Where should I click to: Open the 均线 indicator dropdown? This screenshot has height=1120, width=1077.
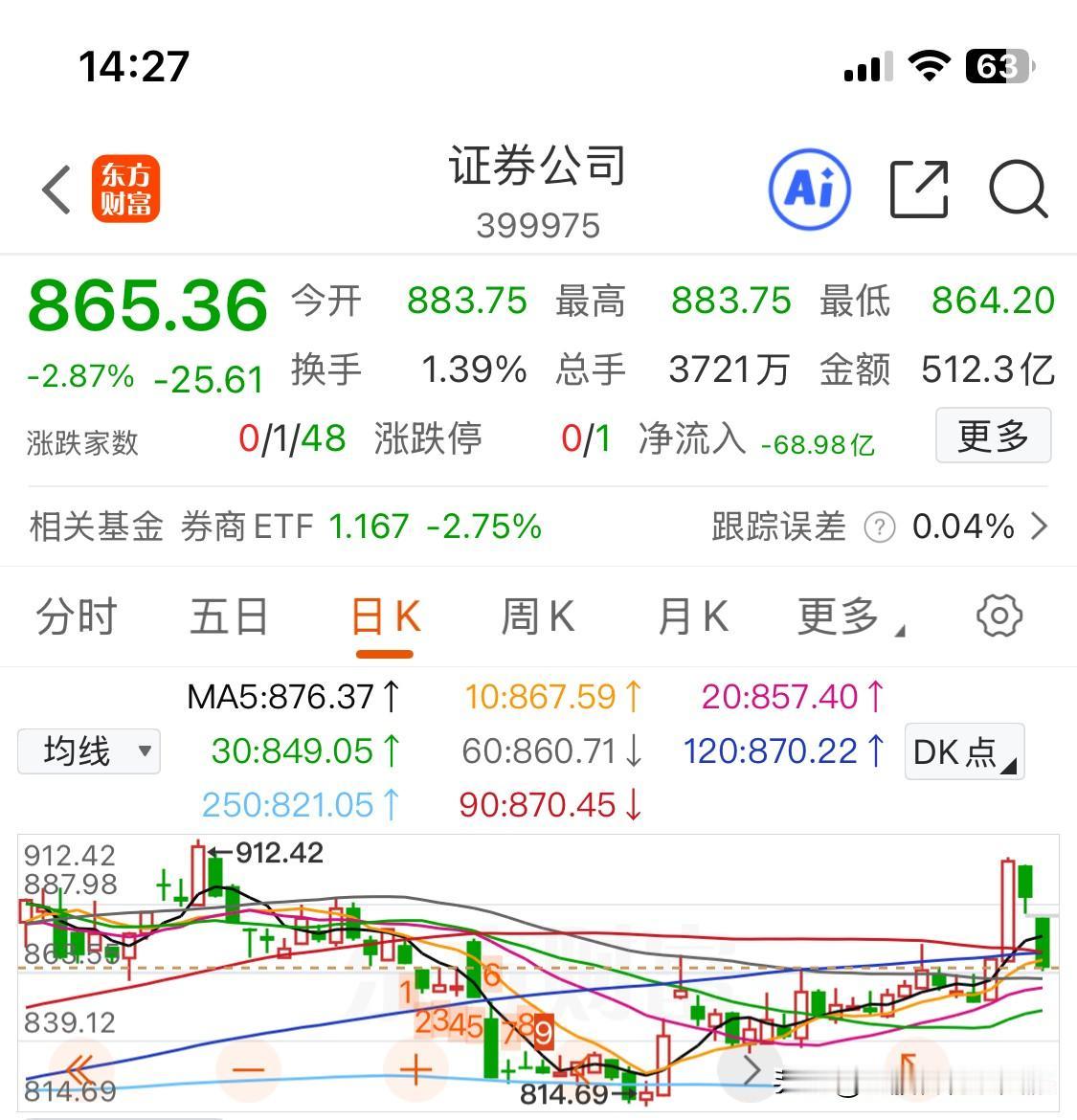(x=88, y=751)
